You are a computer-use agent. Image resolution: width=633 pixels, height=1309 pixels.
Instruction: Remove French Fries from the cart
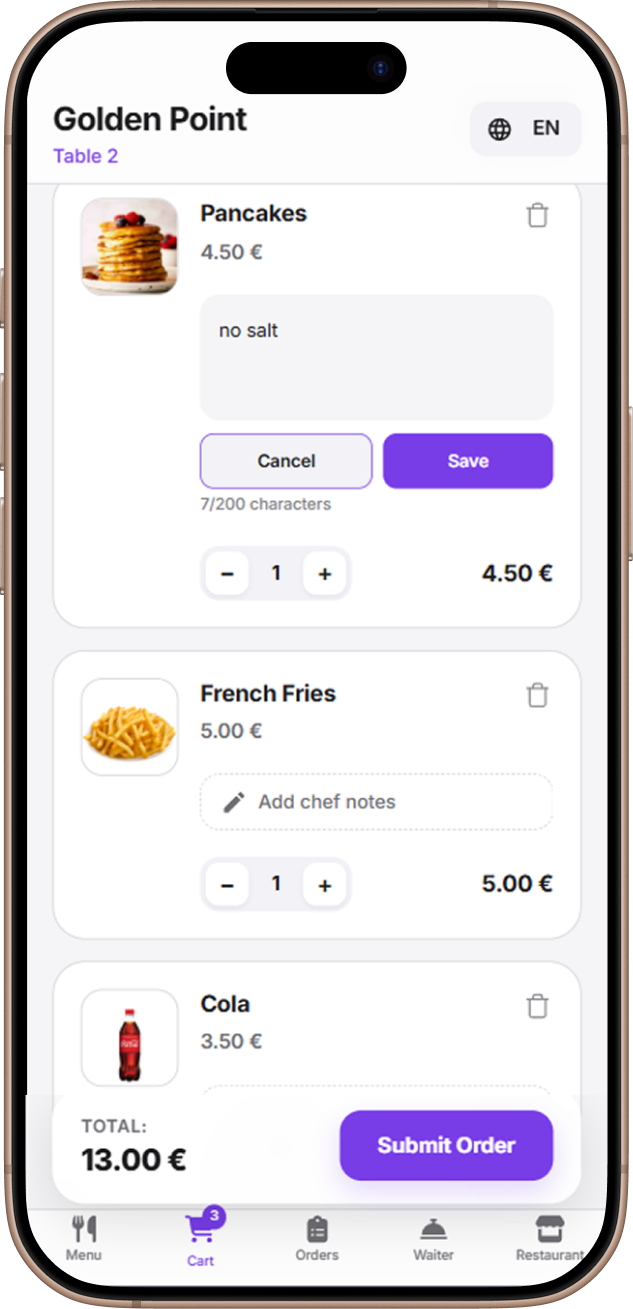(537, 695)
